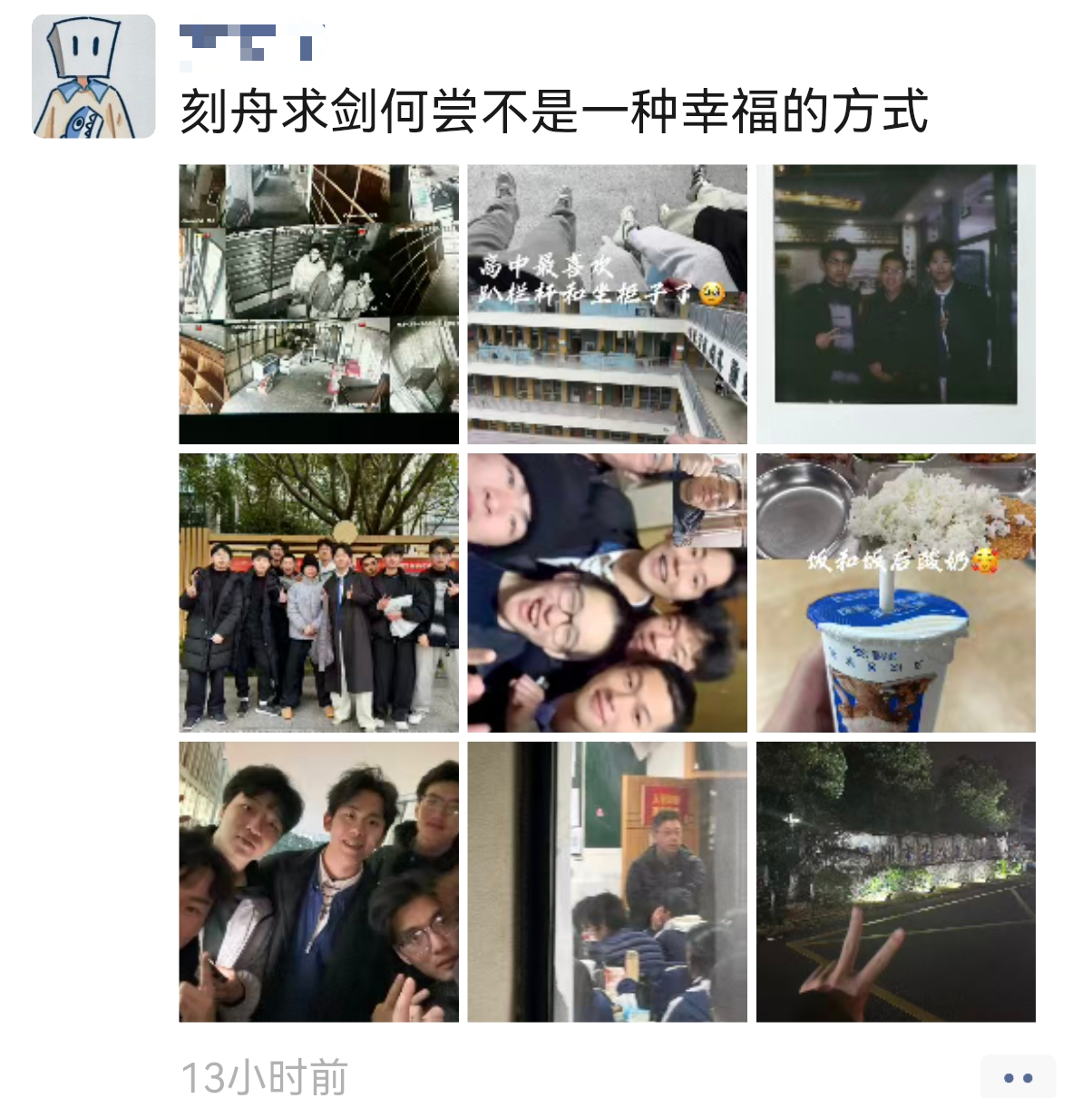Open the poster's profile name

point(250,44)
